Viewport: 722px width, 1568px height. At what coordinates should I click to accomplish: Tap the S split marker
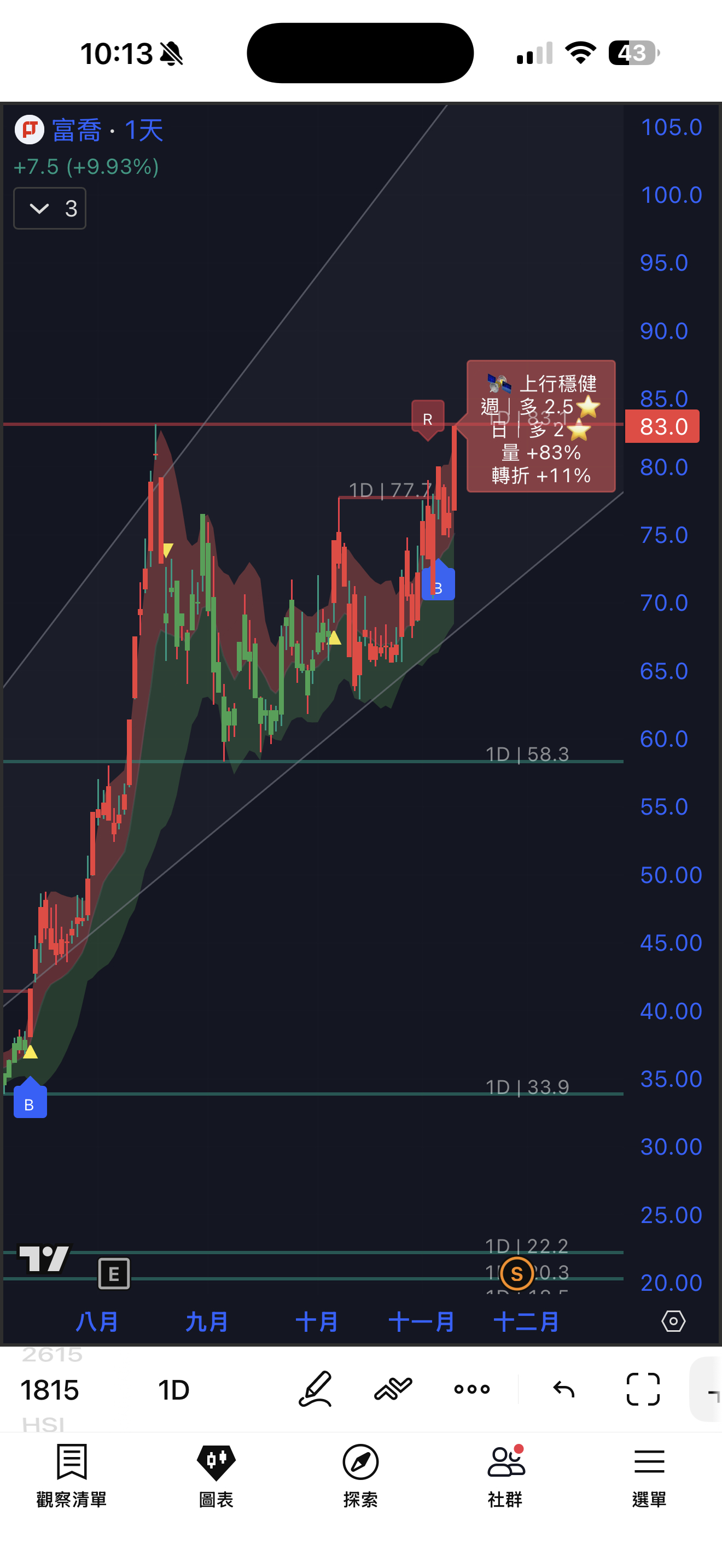tap(517, 1273)
